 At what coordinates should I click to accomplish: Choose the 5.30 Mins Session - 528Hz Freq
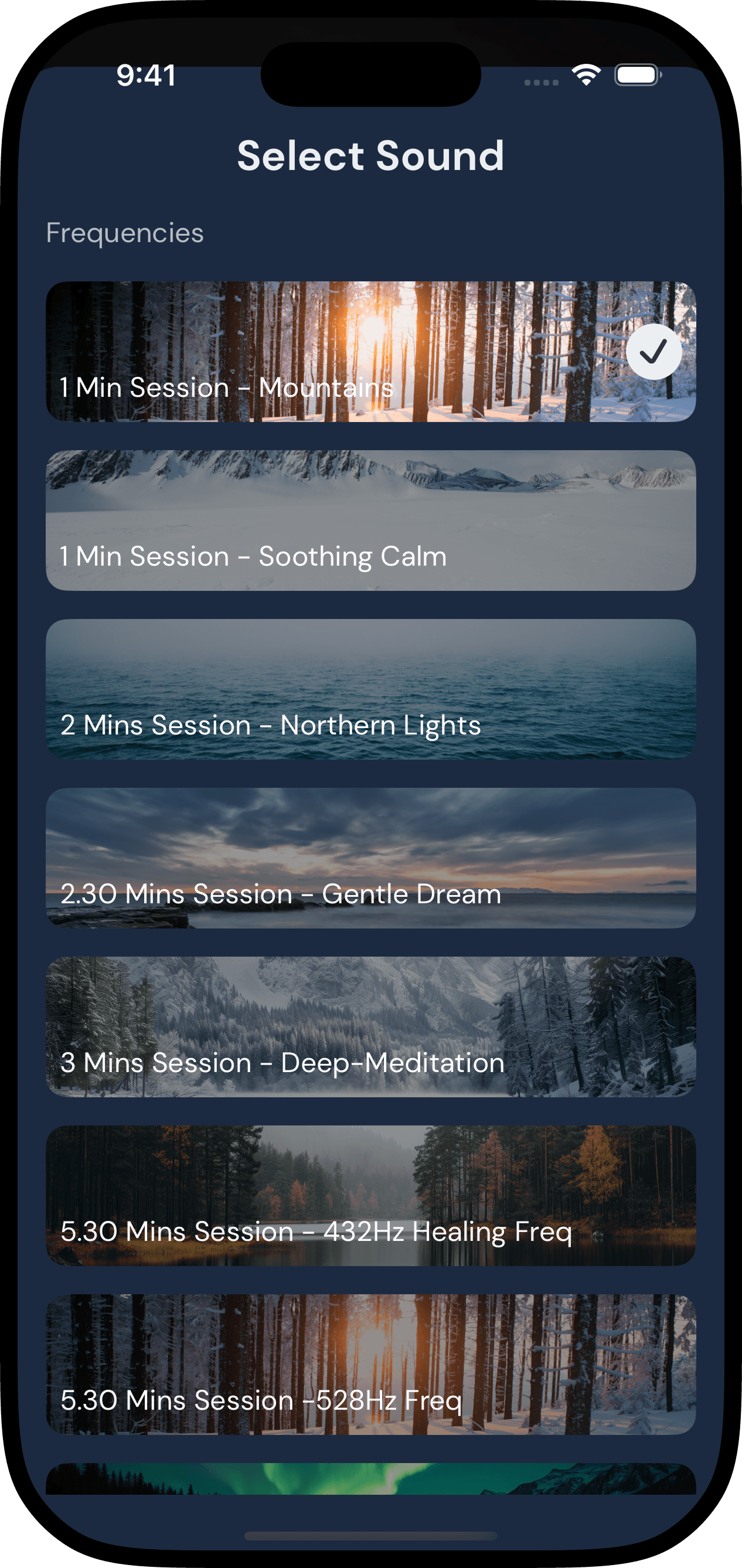pos(370,1363)
